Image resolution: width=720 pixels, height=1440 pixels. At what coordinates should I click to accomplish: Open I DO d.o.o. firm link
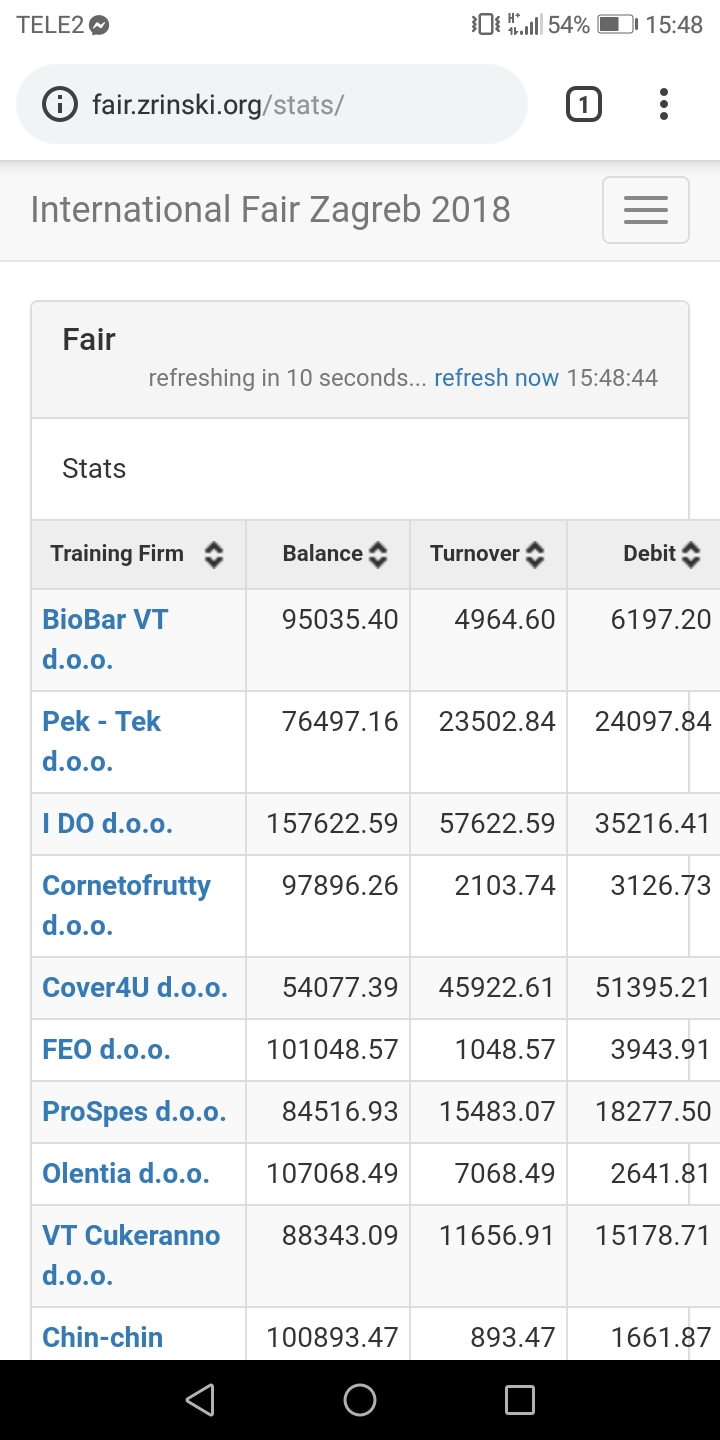coord(107,824)
